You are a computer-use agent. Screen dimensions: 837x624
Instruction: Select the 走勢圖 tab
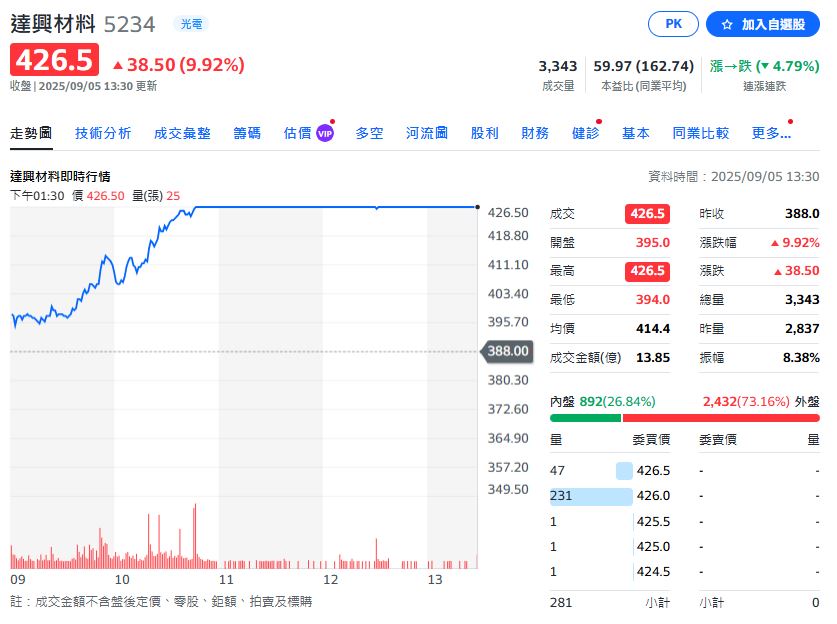click(x=31, y=133)
